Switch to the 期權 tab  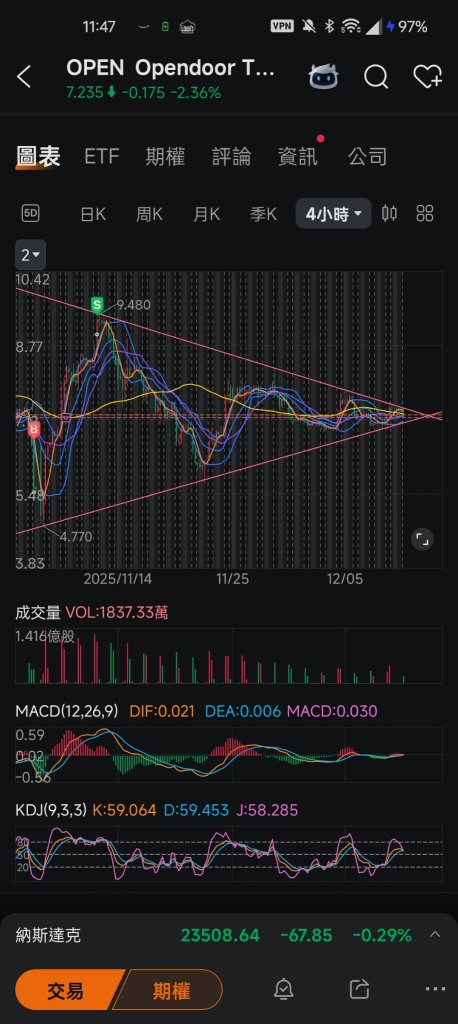tap(165, 157)
